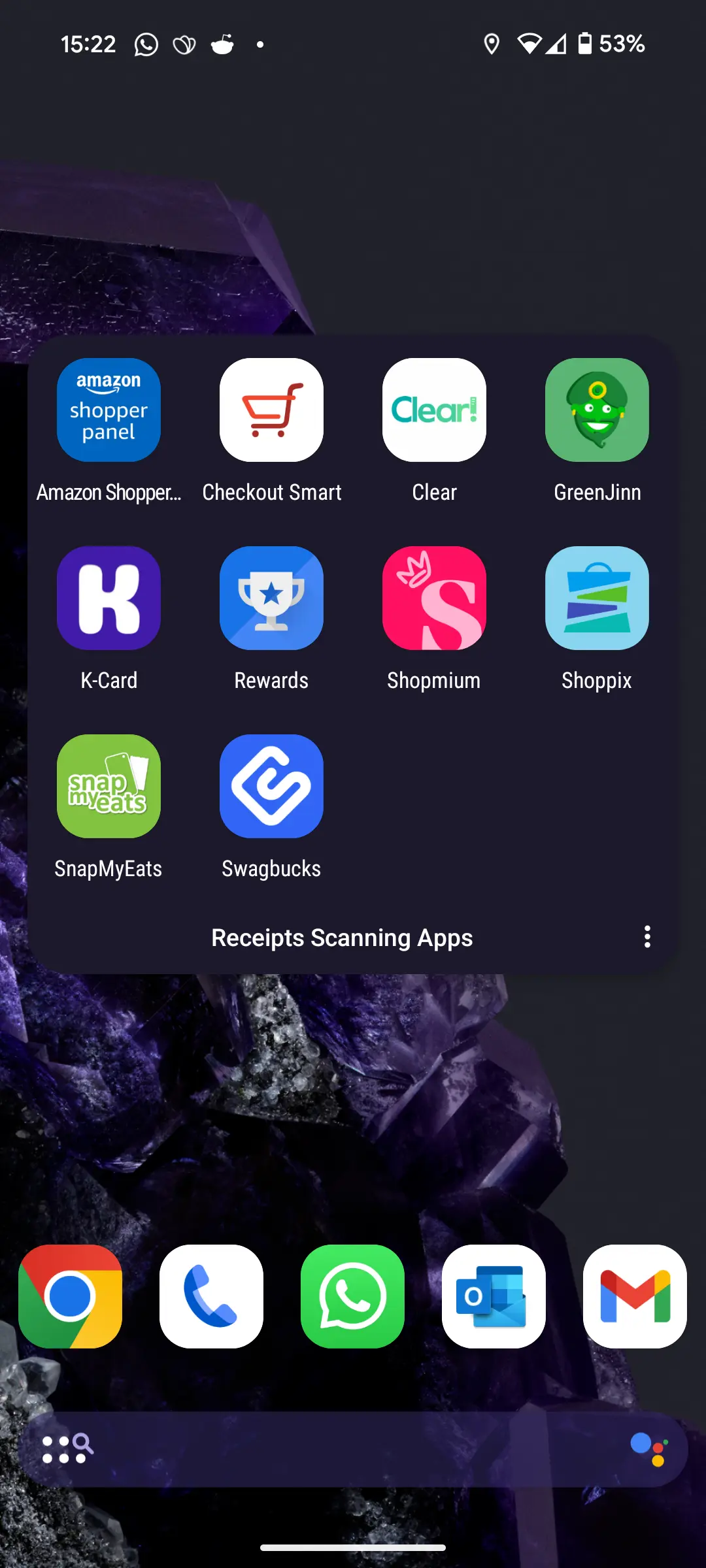
Task: Launch Gmail from the dock
Action: pos(635,1296)
